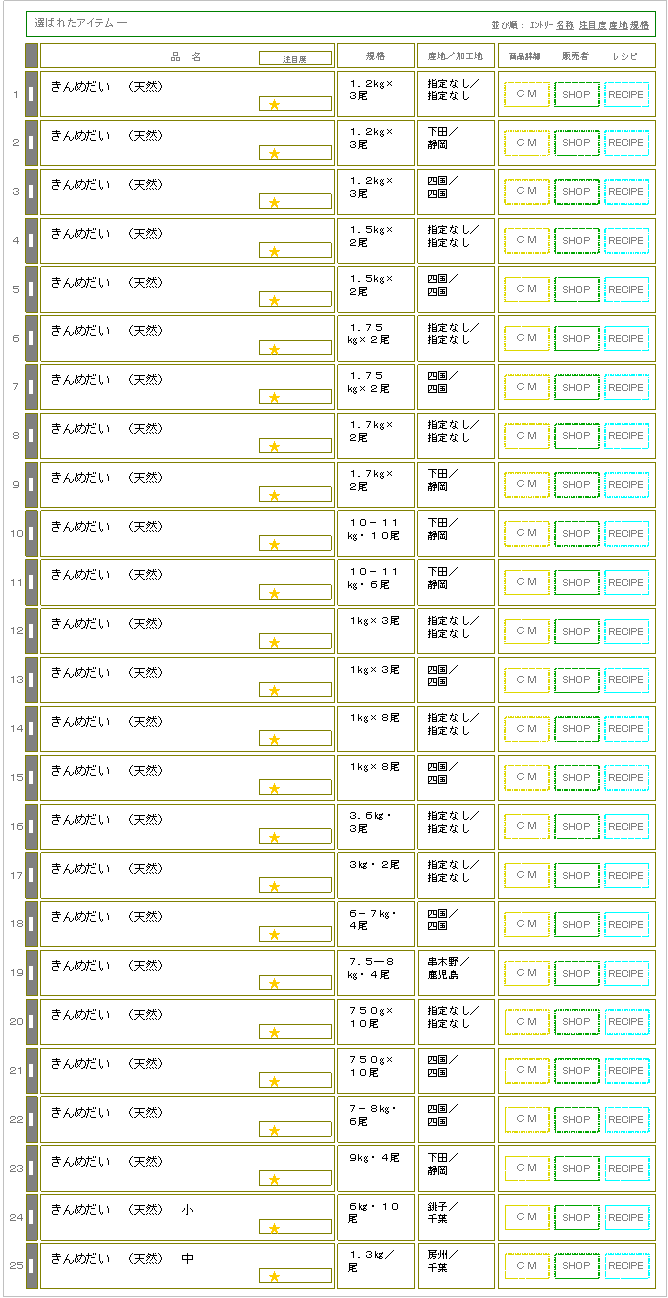Open CM for item 16
Viewport: 668px width, 1298px height.
[527, 826]
